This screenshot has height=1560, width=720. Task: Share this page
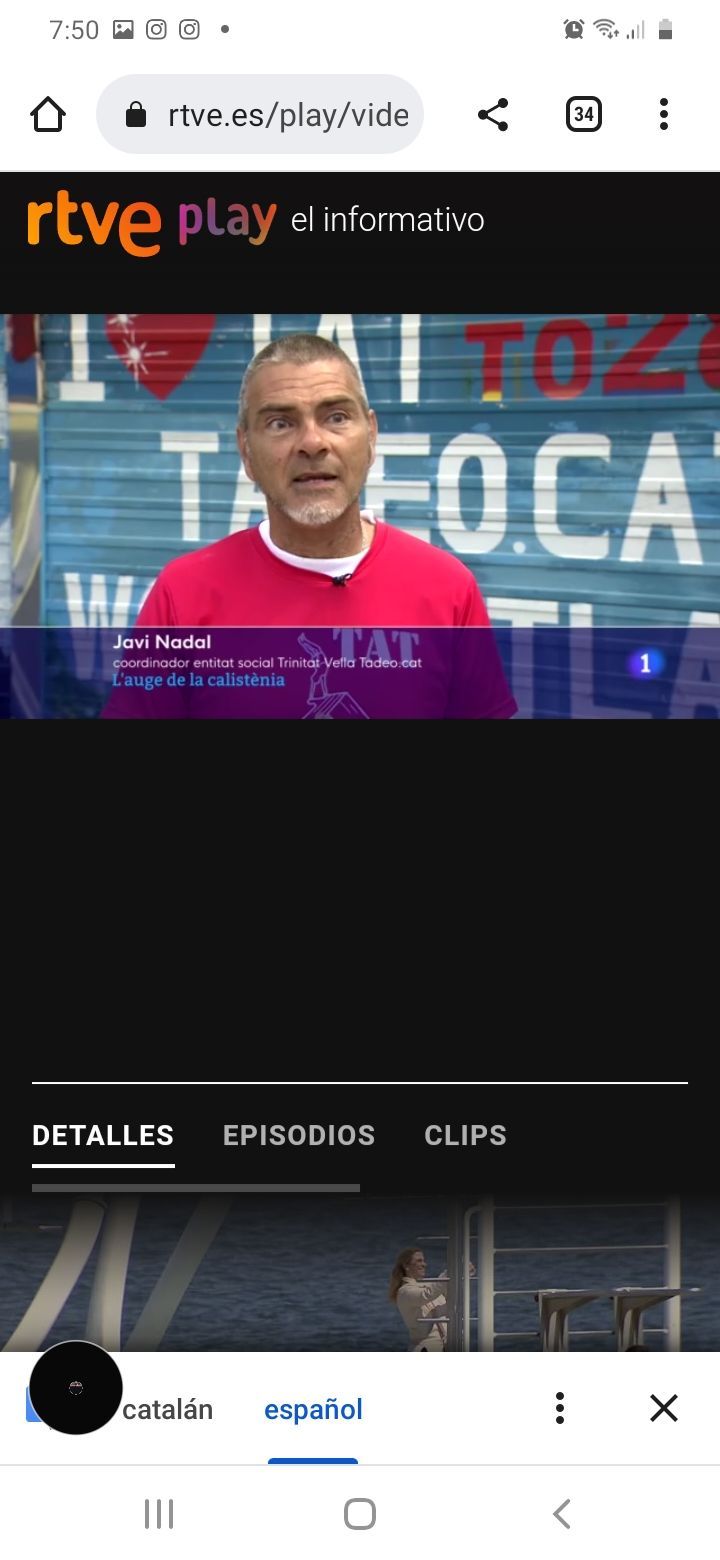pos(493,115)
